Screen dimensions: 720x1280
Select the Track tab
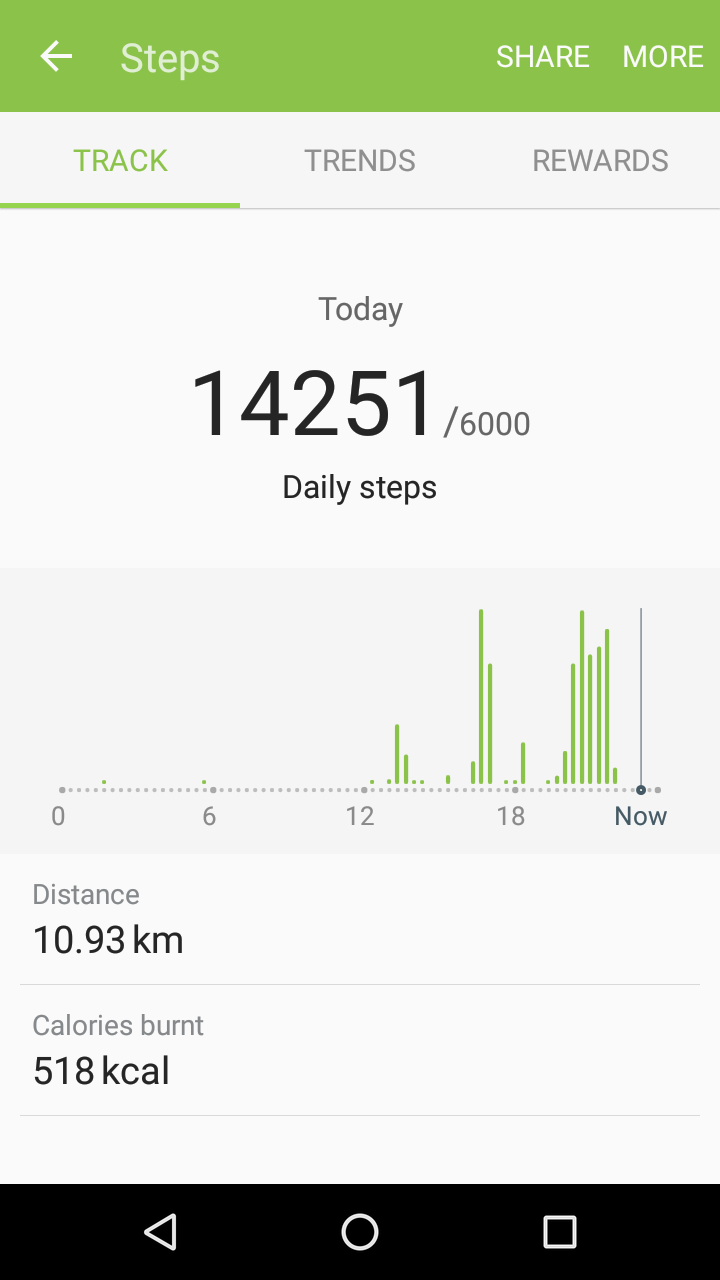pyautogui.click(x=120, y=161)
